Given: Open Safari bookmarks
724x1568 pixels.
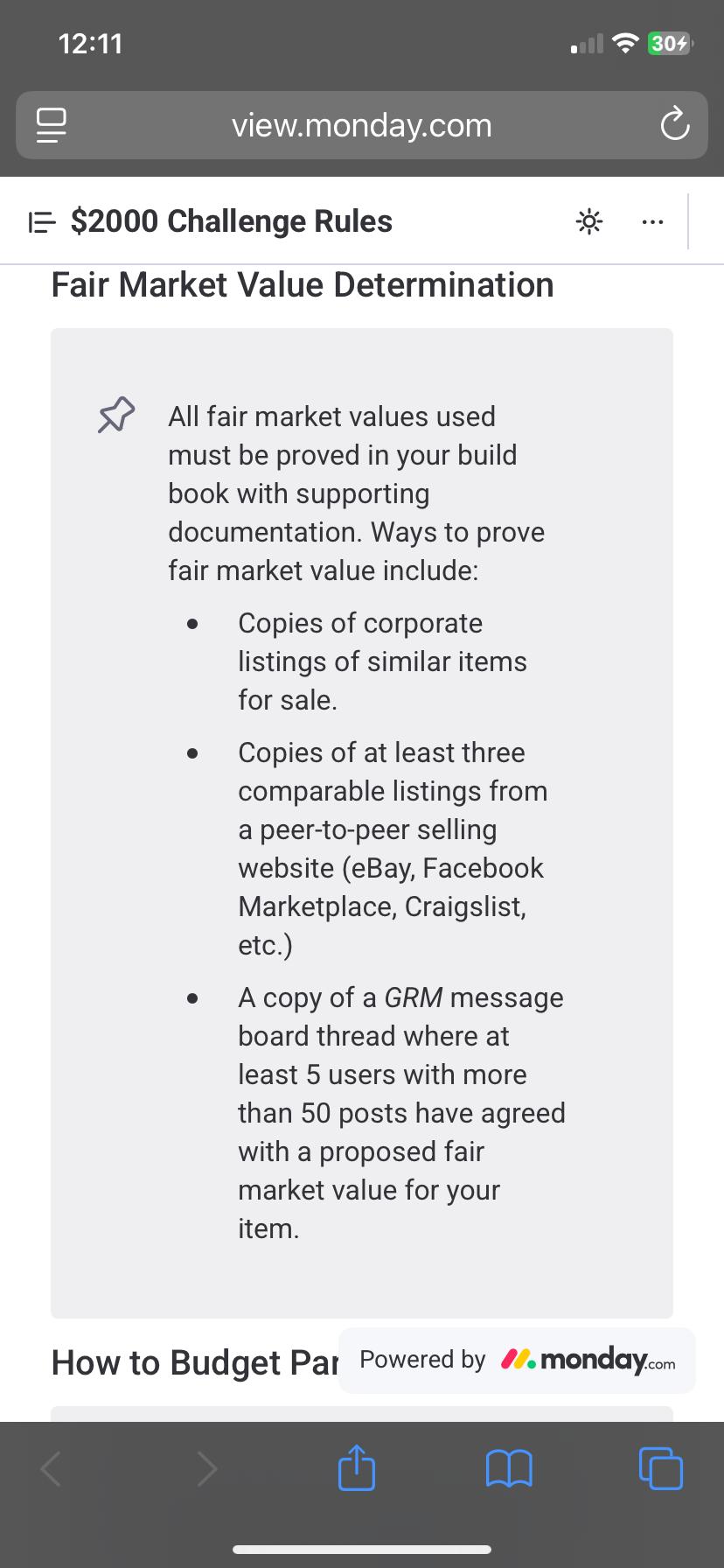Looking at the screenshot, I should [x=508, y=1467].
